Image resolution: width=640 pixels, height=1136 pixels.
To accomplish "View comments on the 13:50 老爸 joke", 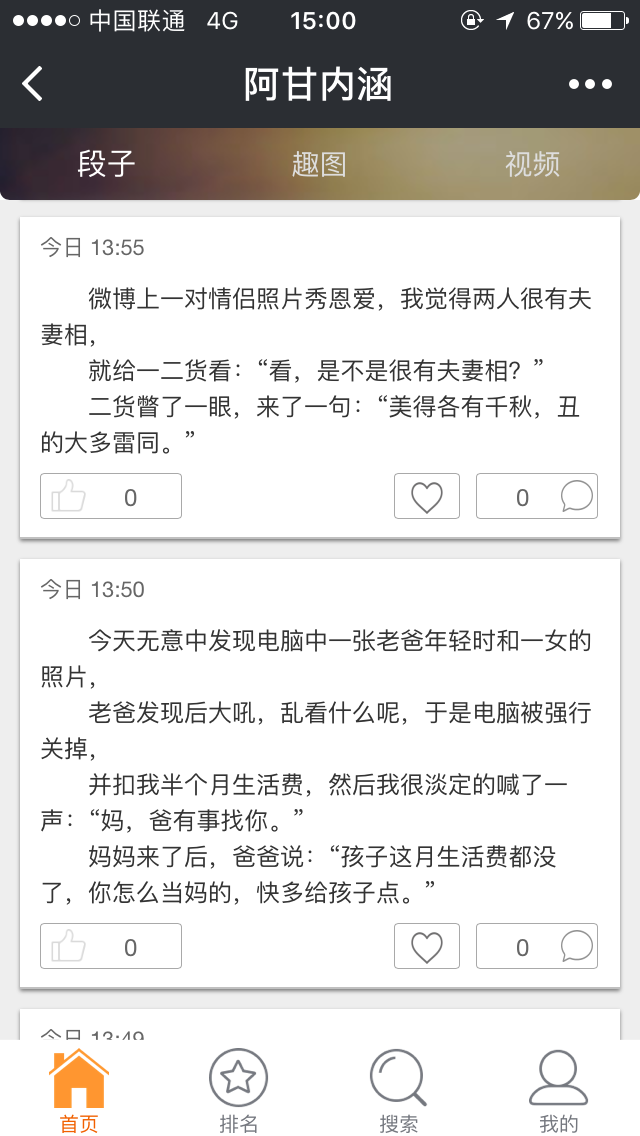I will tap(537, 946).
